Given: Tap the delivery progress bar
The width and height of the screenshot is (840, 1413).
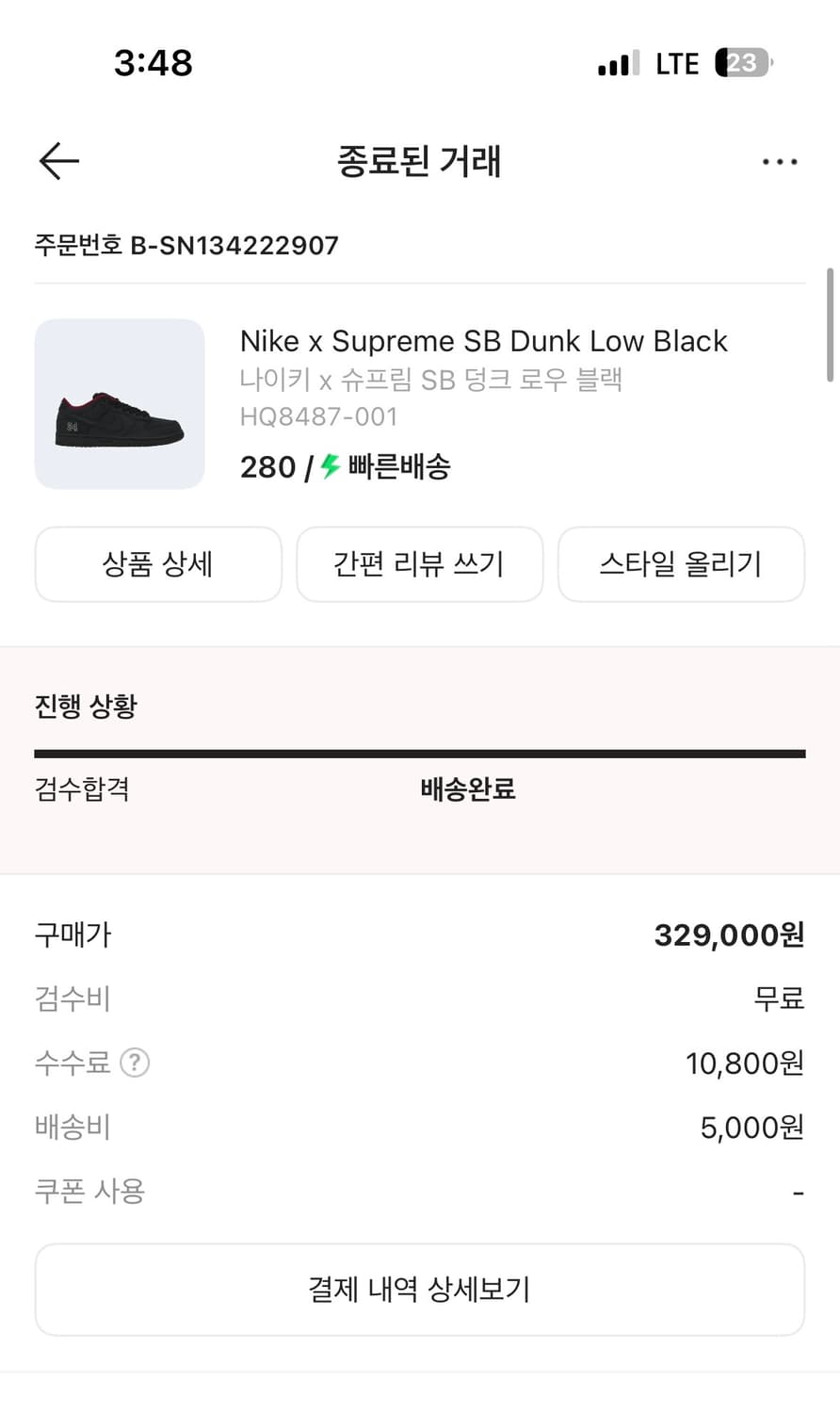Looking at the screenshot, I should point(420,753).
